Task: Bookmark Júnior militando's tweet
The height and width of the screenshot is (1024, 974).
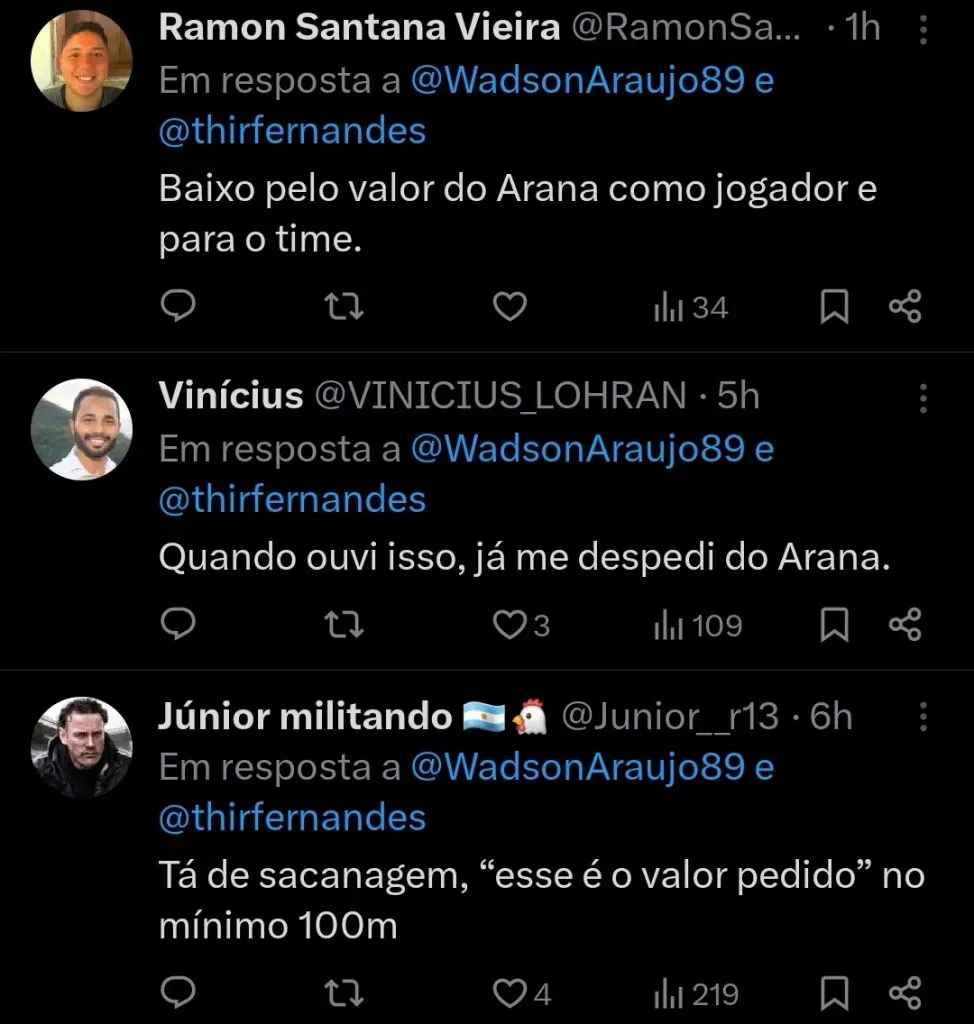Action: coord(834,993)
